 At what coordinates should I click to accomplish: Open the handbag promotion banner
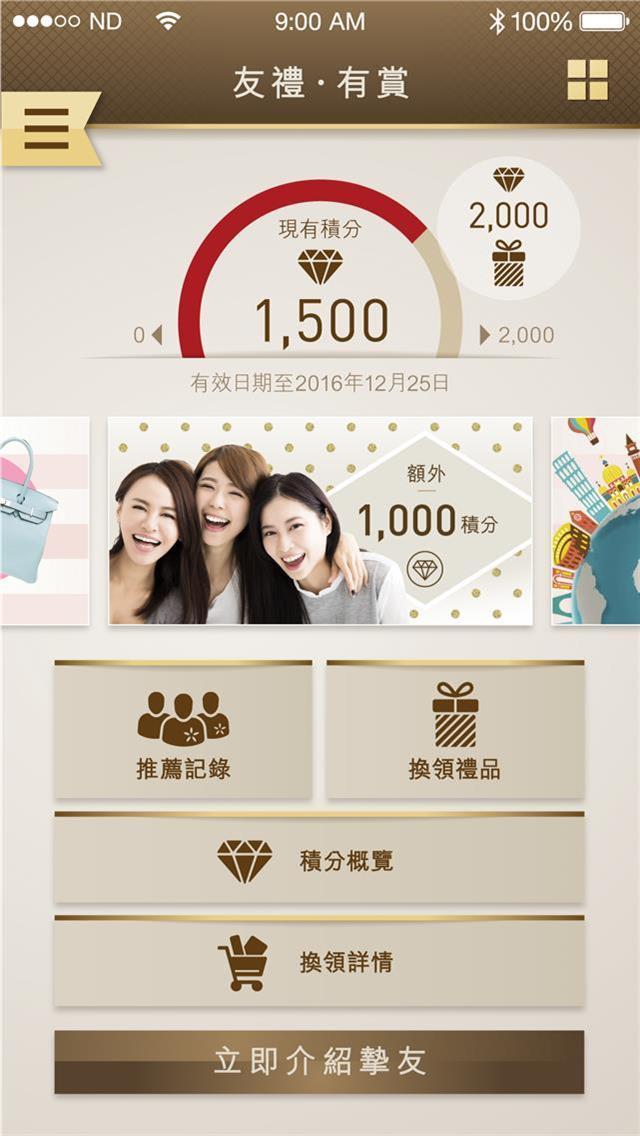[x=44, y=521]
